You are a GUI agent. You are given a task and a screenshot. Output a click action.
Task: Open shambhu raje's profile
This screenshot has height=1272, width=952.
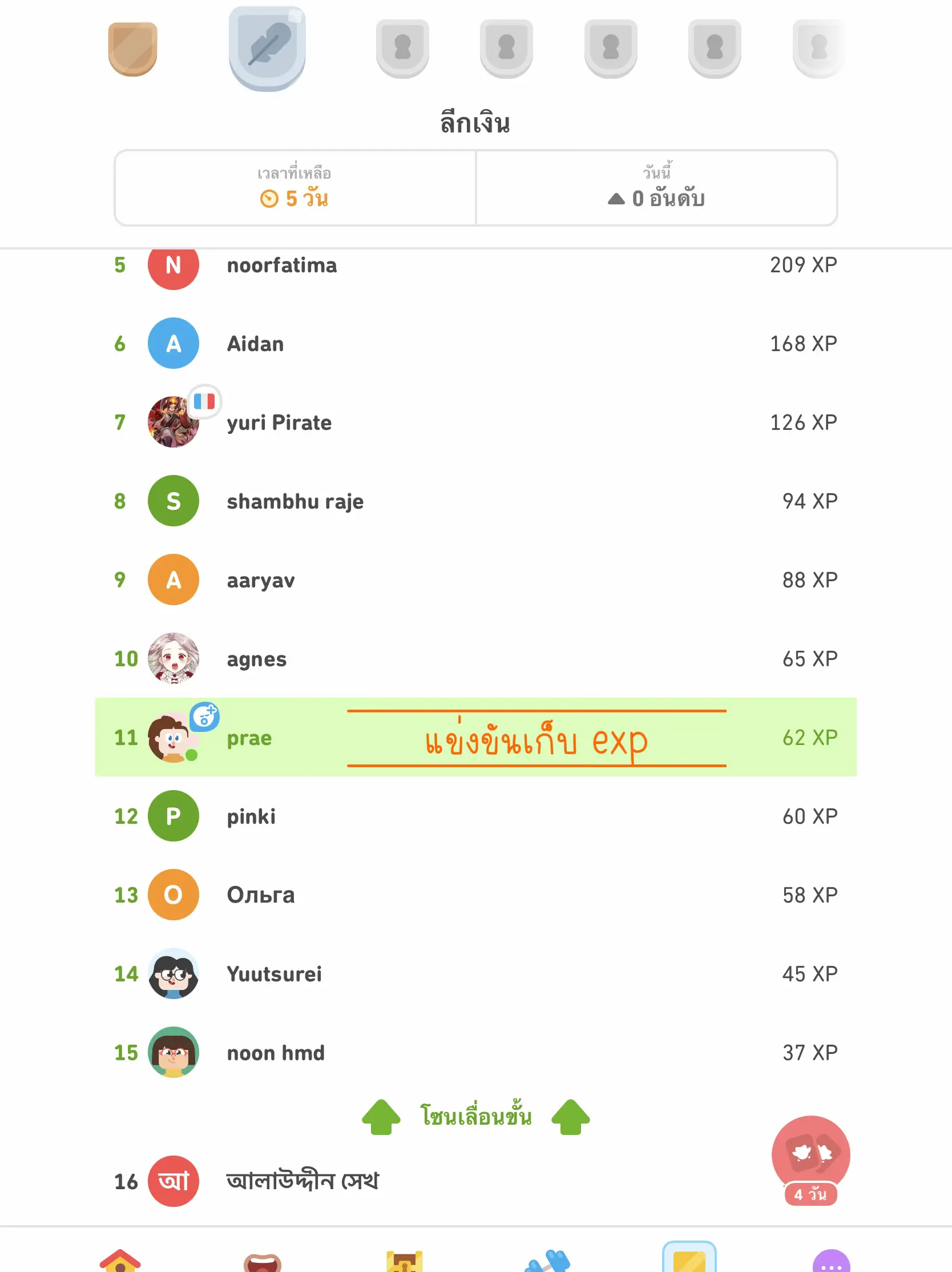tap(174, 501)
